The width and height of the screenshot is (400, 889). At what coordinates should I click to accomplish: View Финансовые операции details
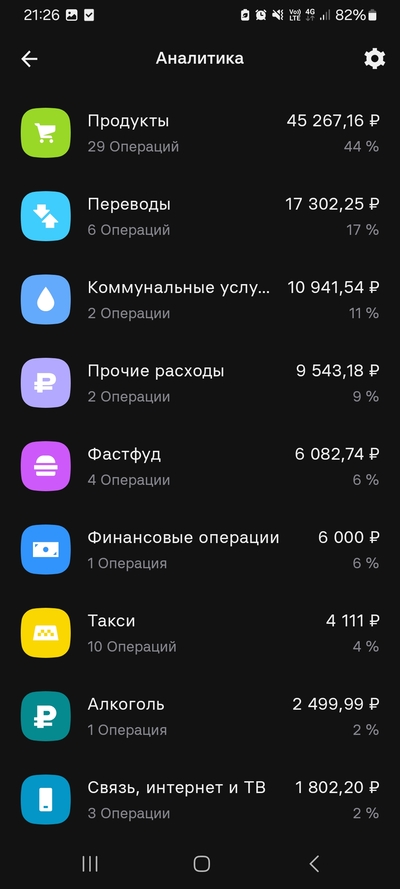pyautogui.click(x=200, y=549)
